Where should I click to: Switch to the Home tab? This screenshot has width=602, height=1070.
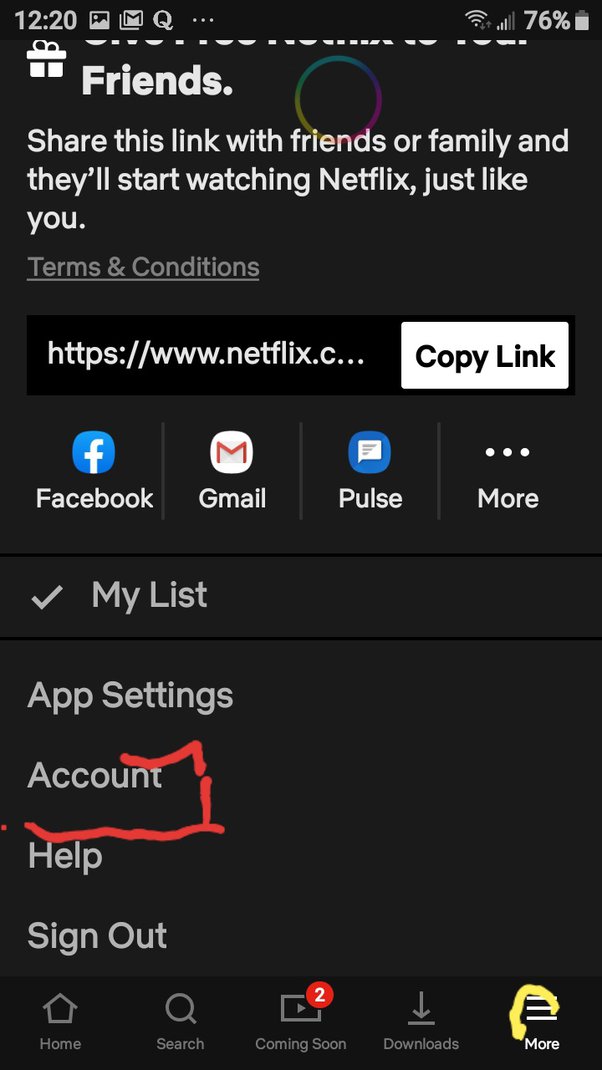click(x=60, y=1022)
